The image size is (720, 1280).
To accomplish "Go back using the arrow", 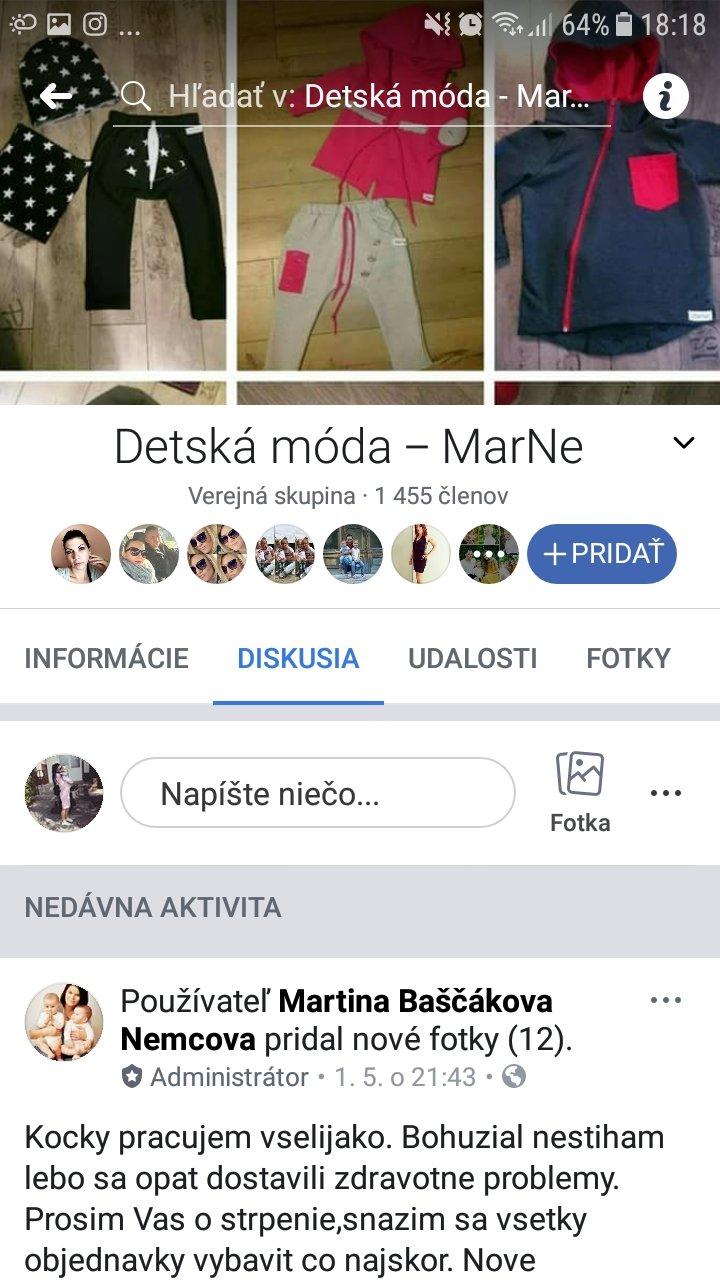I will (56, 96).
